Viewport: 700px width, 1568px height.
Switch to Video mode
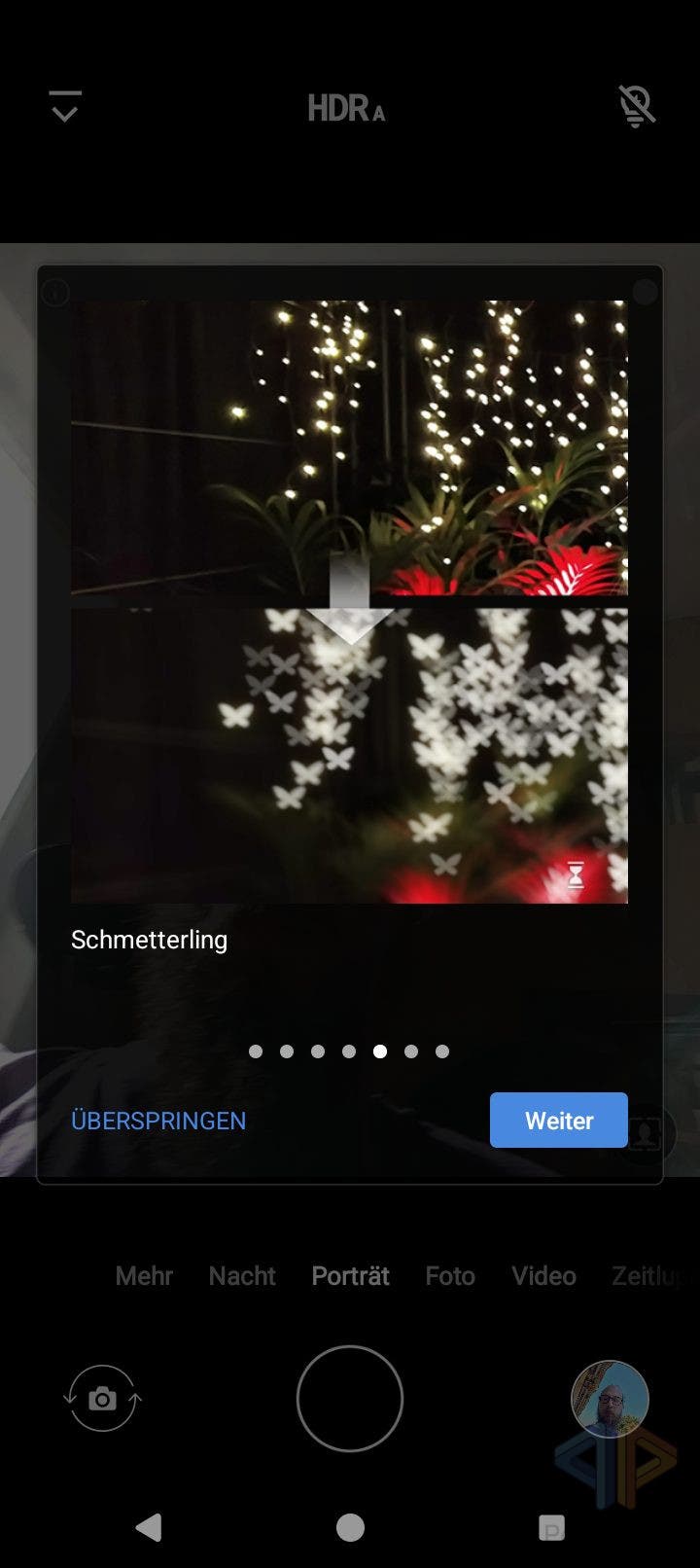coord(544,1275)
